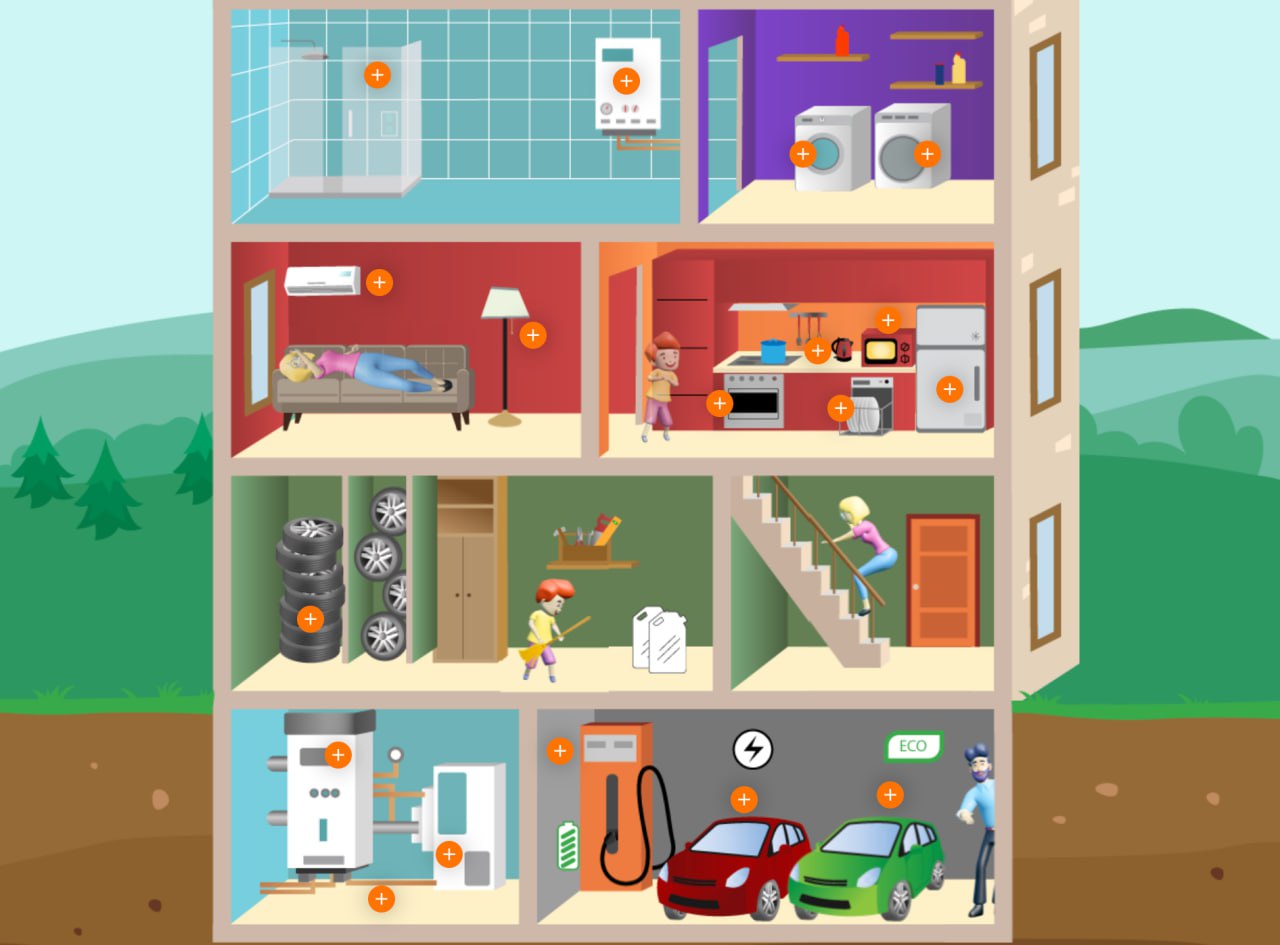Open the hotspot next to the kettle
Screen dimensions: 1280x945
tap(817, 351)
